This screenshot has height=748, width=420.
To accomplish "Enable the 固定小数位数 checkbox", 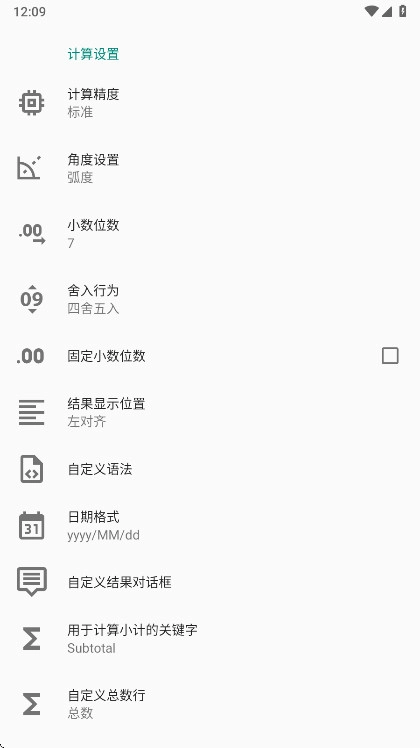I will (x=390, y=356).
